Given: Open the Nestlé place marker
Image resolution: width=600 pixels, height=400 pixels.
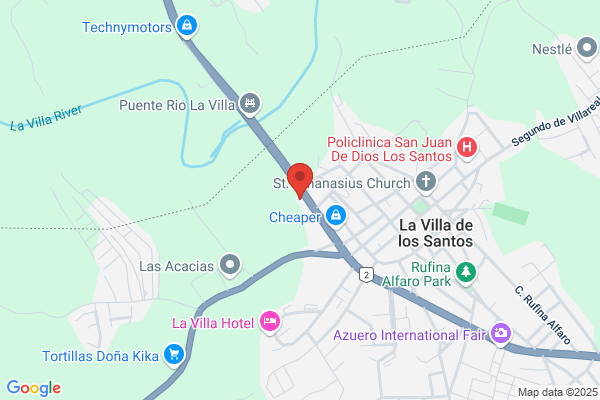Looking at the screenshot, I should (x=587, y=48).
